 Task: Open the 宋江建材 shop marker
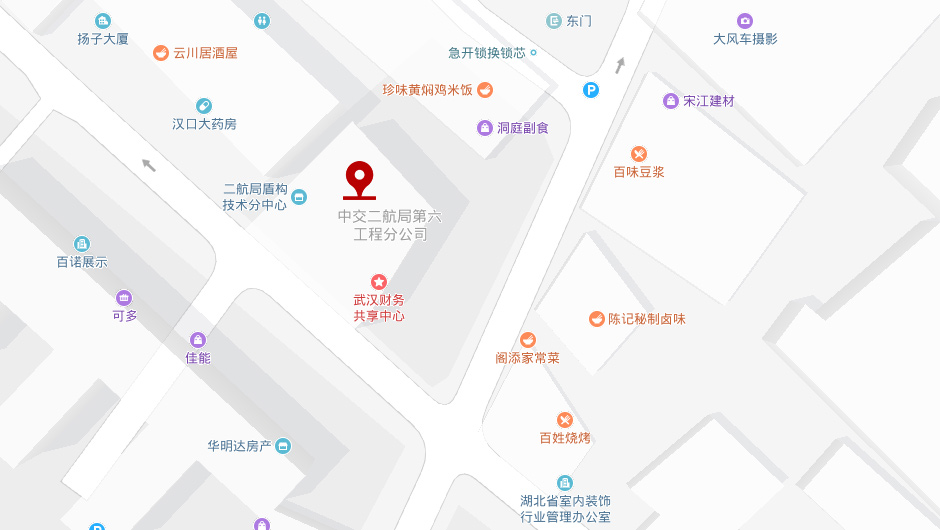click(x=671, y=101)
